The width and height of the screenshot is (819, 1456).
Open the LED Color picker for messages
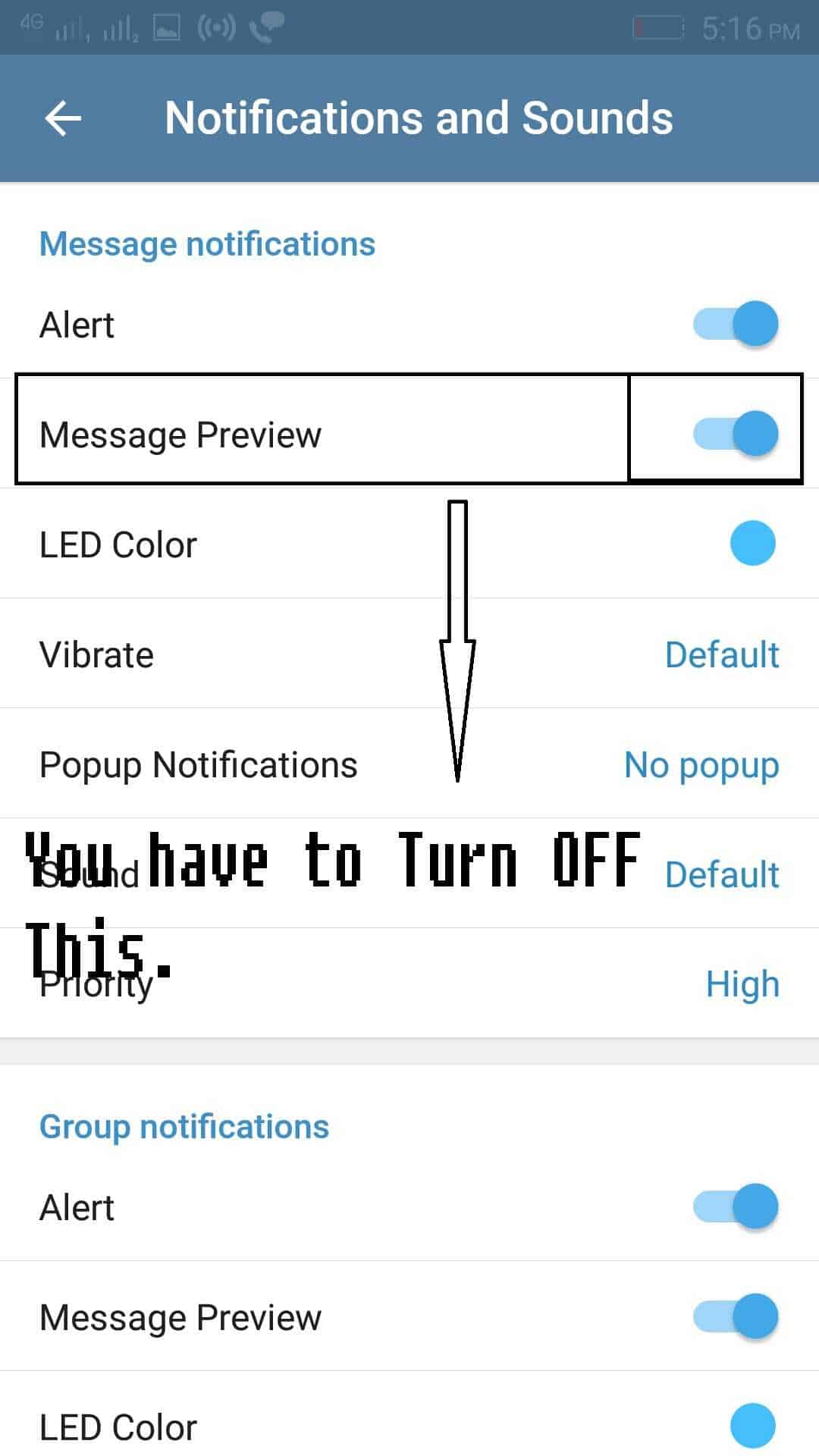[x=752, y=543]
